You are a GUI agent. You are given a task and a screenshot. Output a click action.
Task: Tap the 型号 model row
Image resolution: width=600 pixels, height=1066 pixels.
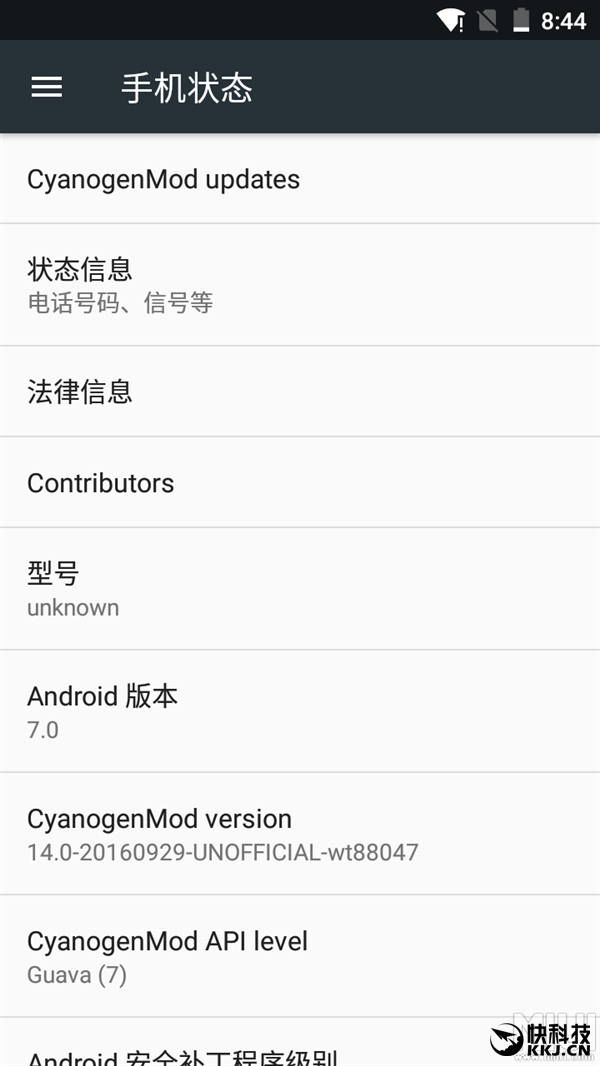click(300, 589)
